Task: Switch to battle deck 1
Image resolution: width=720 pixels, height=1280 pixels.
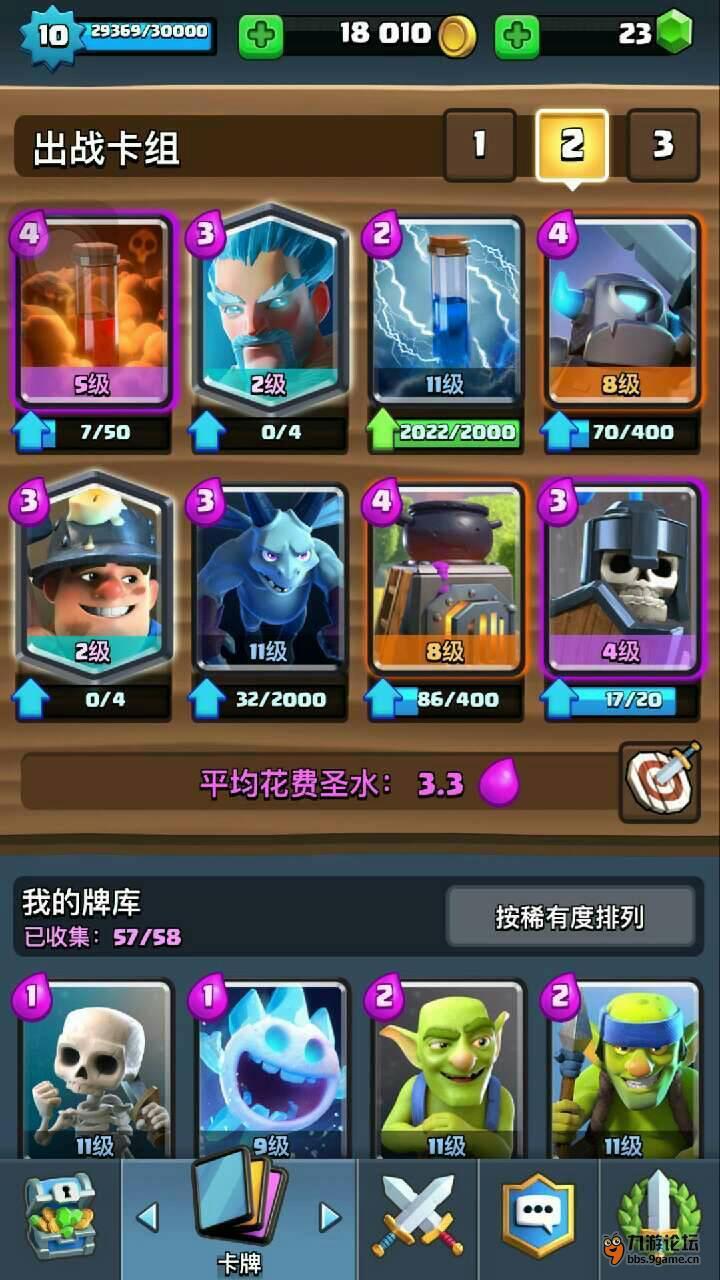Action: point(479,146)
